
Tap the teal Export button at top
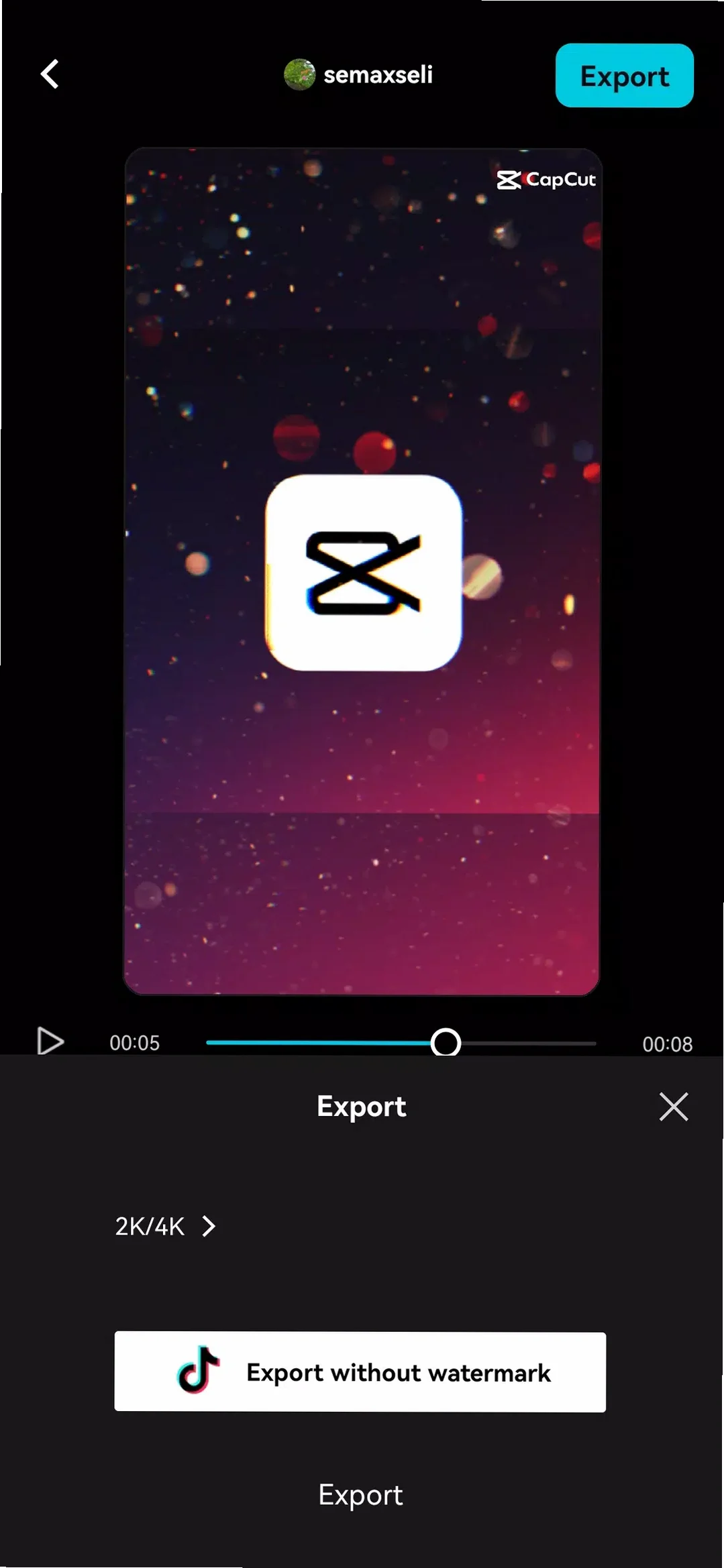(x=624, y=76)
